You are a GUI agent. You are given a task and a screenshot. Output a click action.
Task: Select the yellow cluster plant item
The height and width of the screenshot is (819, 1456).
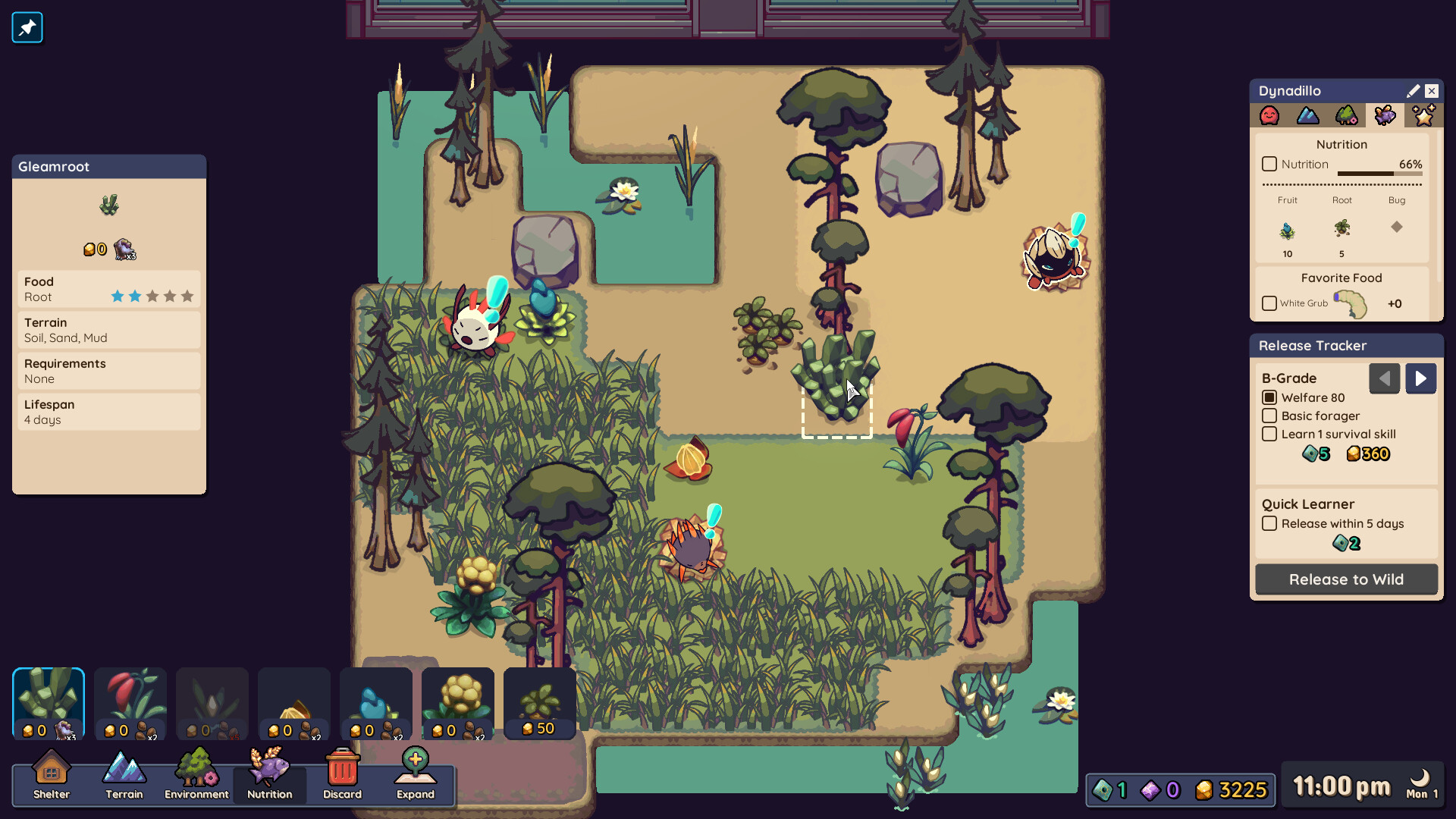click(458, 703)
